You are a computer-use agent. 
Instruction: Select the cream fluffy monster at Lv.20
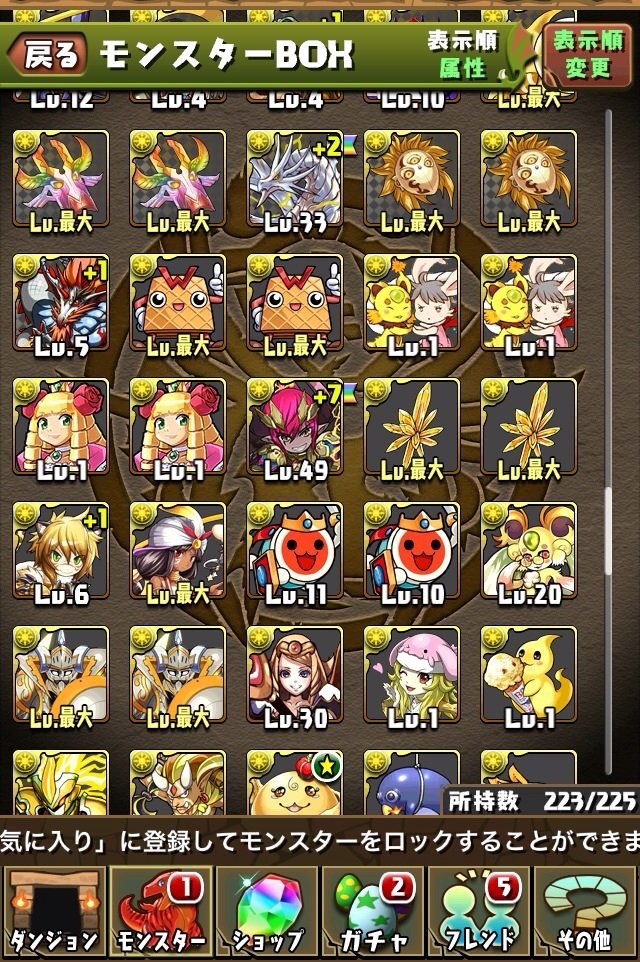[528, 551]
